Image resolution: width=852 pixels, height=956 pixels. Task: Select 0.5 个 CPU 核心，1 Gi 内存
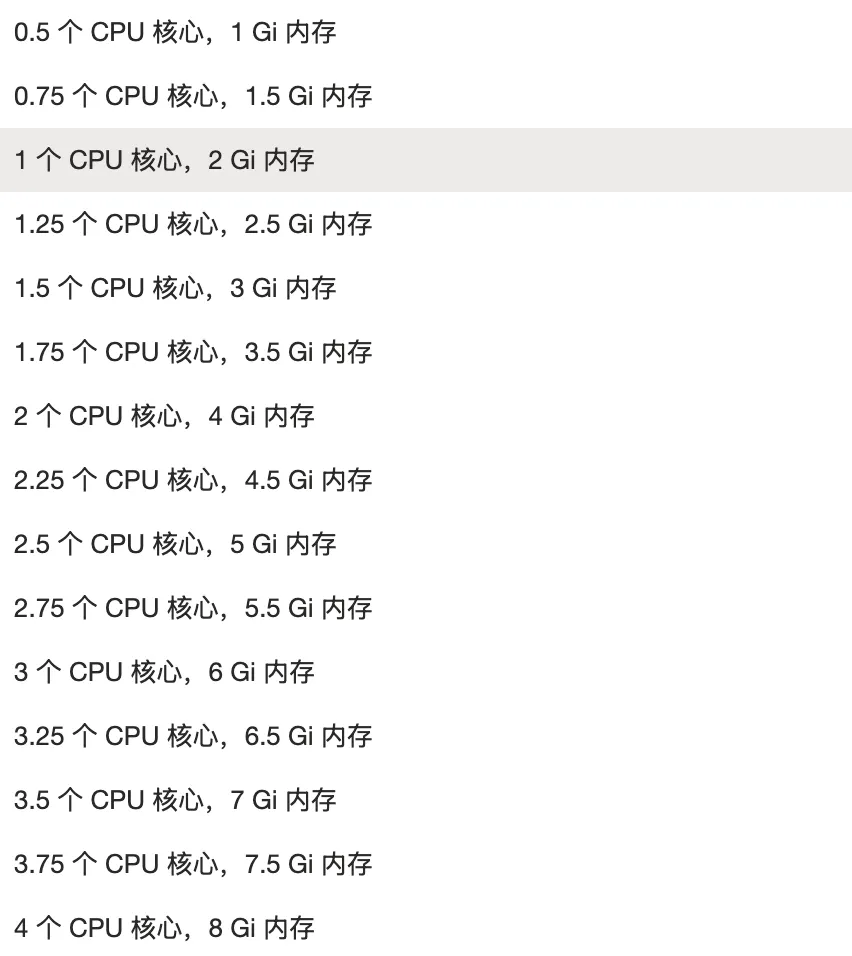click(x=175, y=32)
